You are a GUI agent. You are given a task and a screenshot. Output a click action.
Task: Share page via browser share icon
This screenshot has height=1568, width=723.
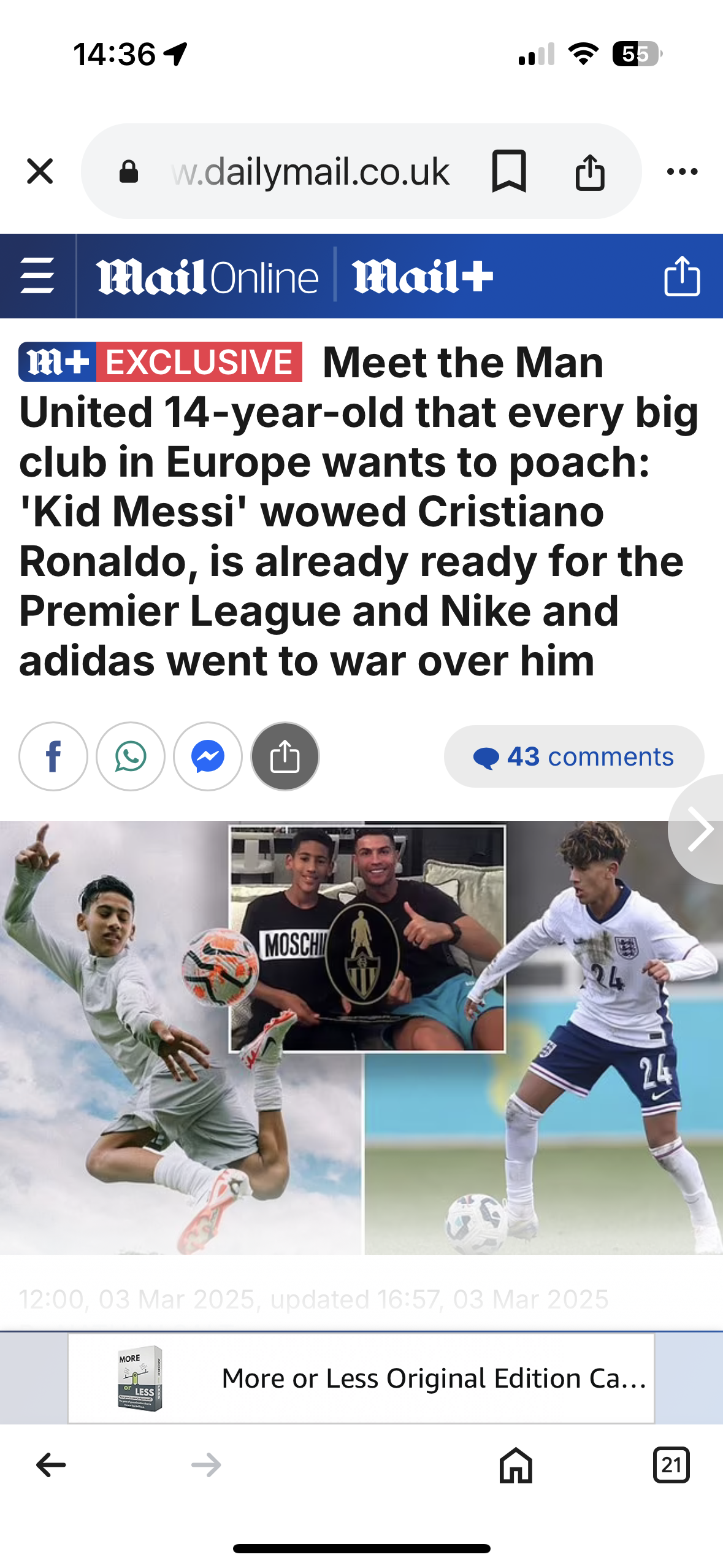[590, 171]
